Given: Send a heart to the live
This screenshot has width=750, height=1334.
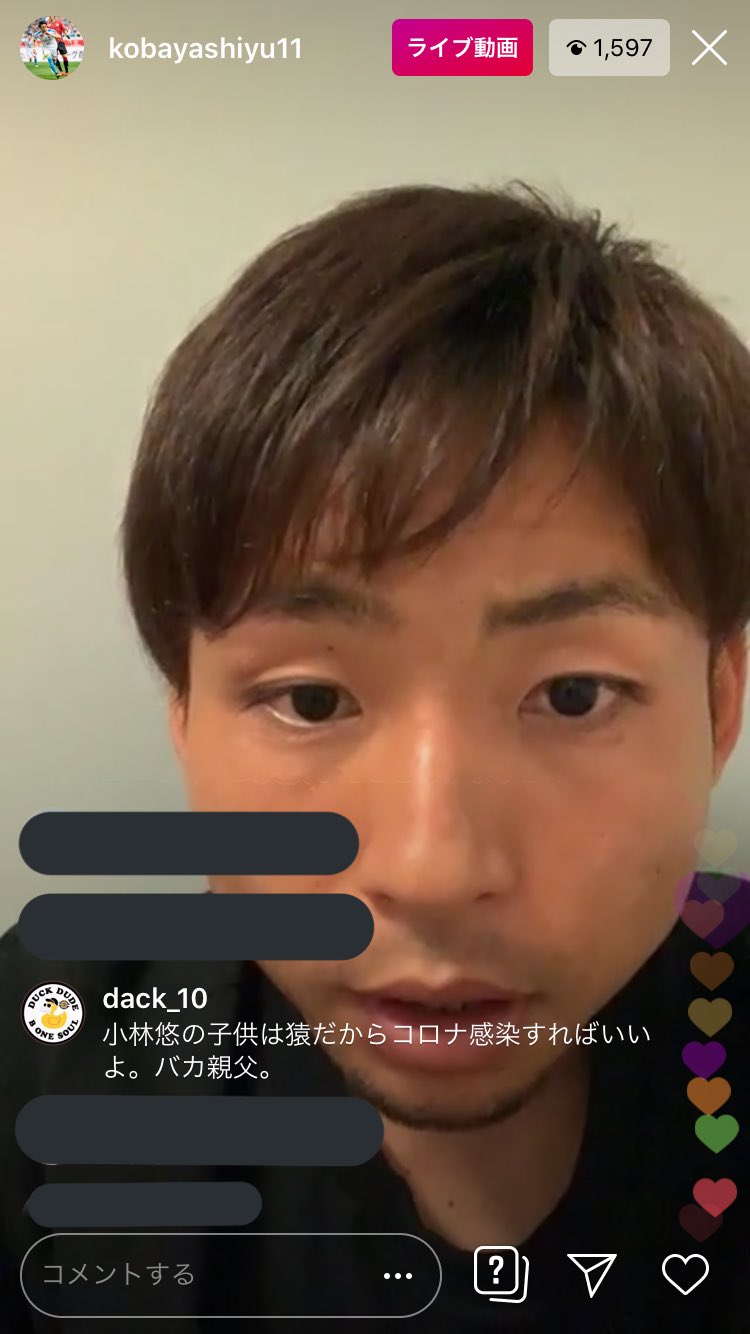Looking at the screenshot, I should [686, 1274].
